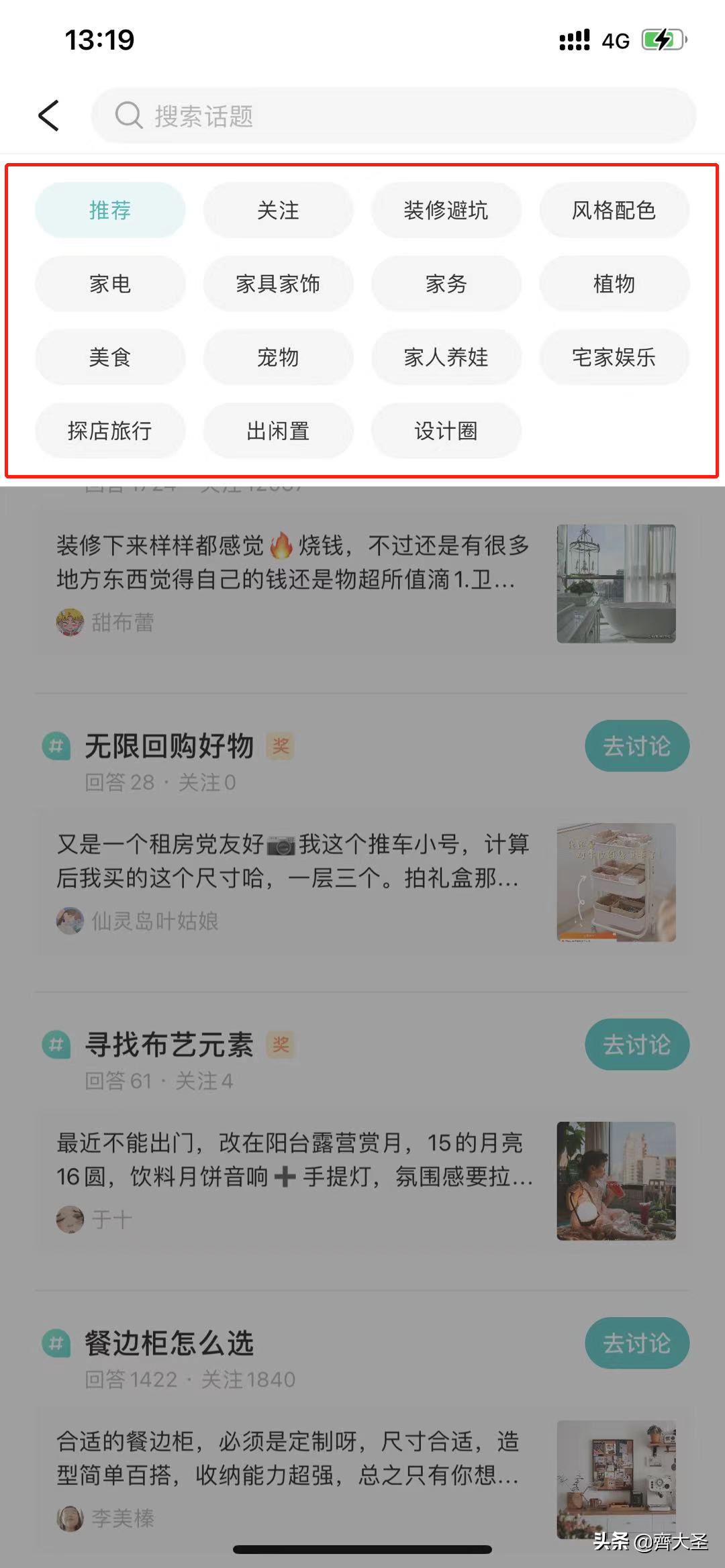The width and height of the screenshot is (725, 1568).
Task: Open 宅家娱乐 topics
Action: point(614,357)
